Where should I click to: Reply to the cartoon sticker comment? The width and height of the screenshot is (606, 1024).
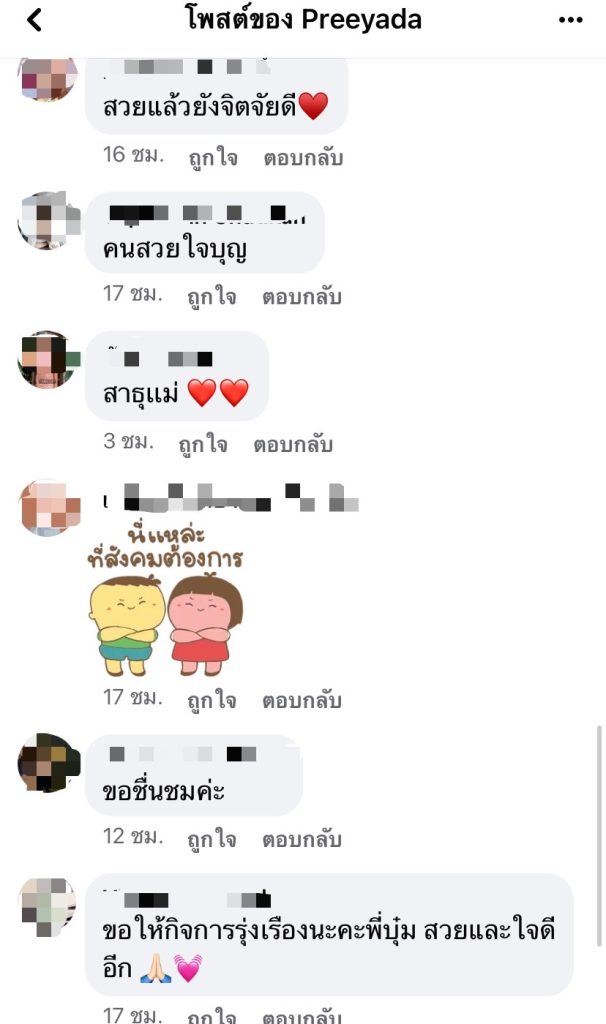(302, 701)
